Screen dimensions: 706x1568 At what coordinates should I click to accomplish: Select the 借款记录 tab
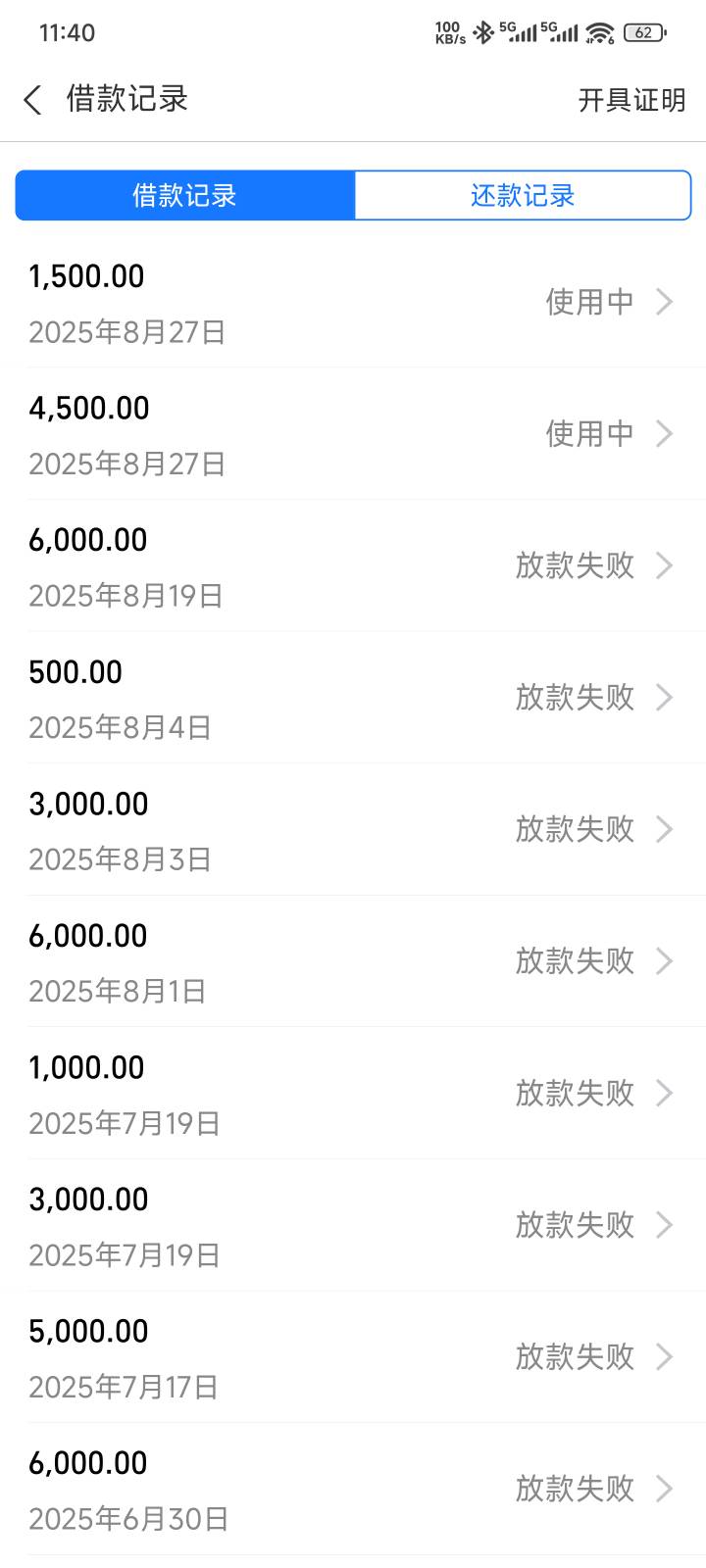click(185, 195)
